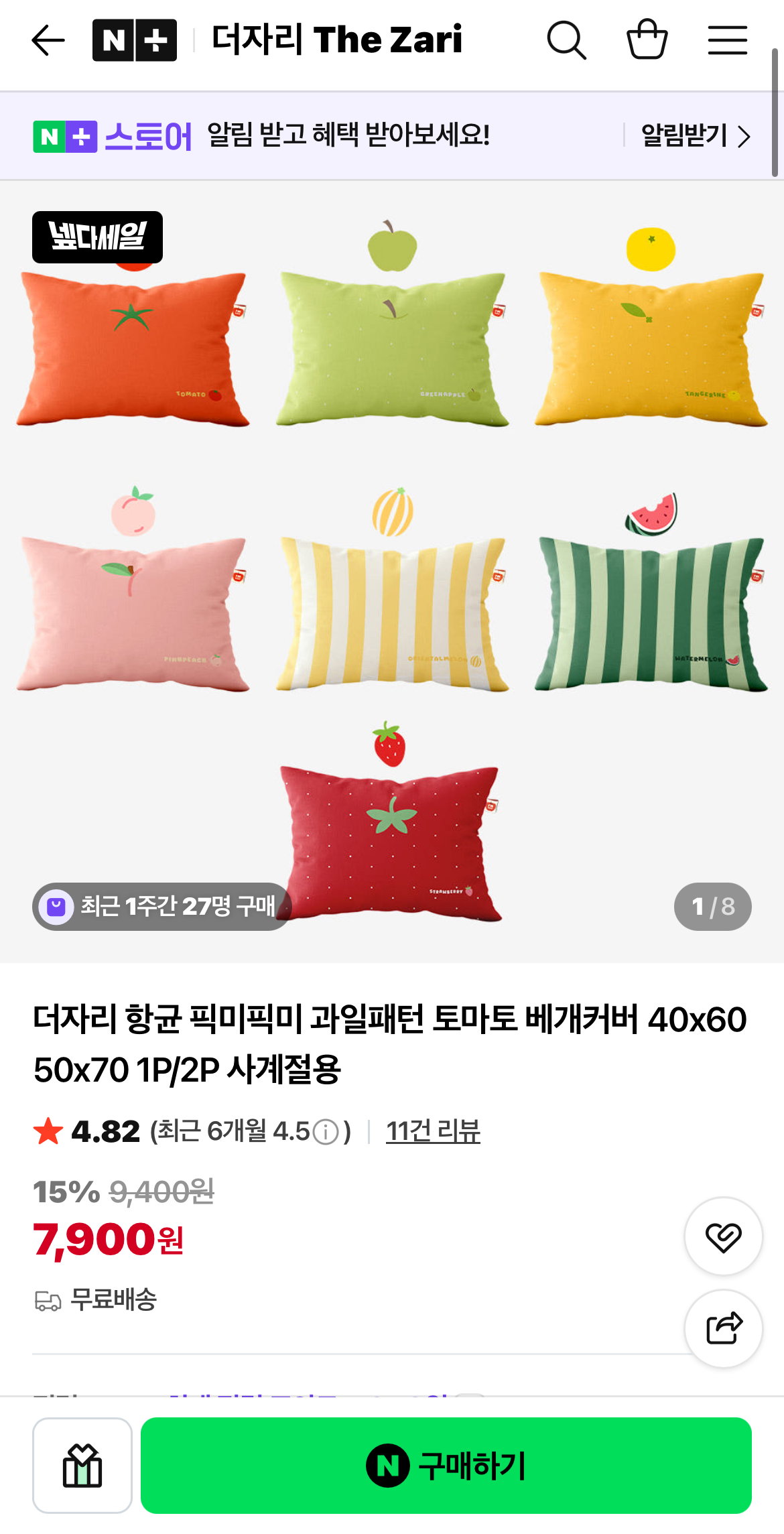
Task: Open the shopping cart
Action: coord(647,40)
